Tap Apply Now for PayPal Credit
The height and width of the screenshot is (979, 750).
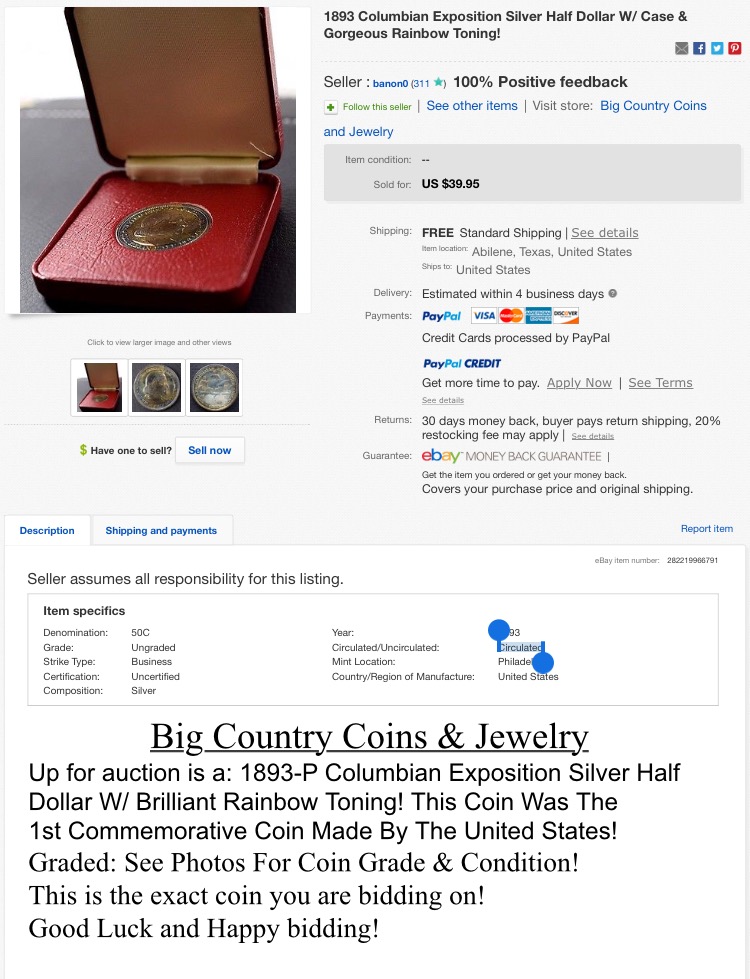[x=579, y=383]
